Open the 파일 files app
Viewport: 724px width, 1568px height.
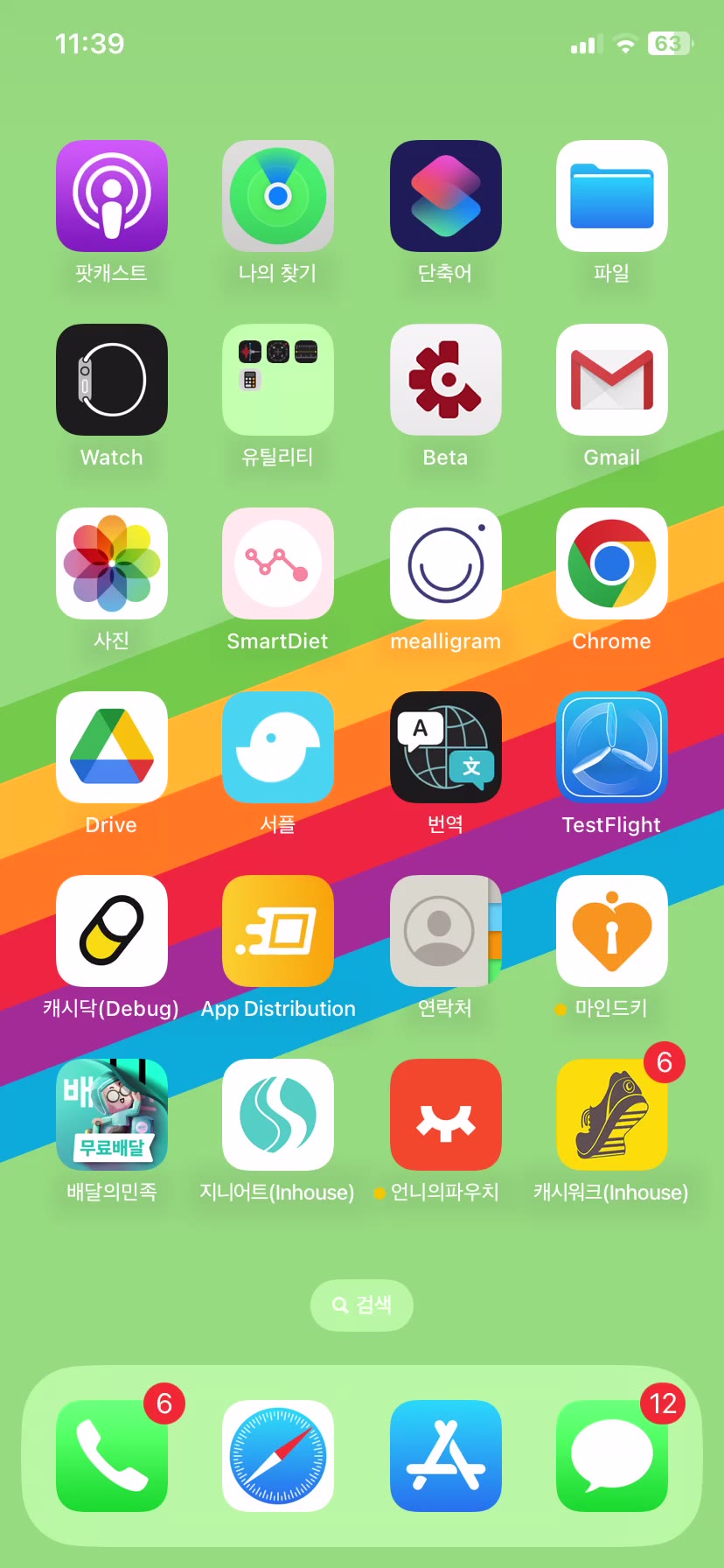[612, 196]
